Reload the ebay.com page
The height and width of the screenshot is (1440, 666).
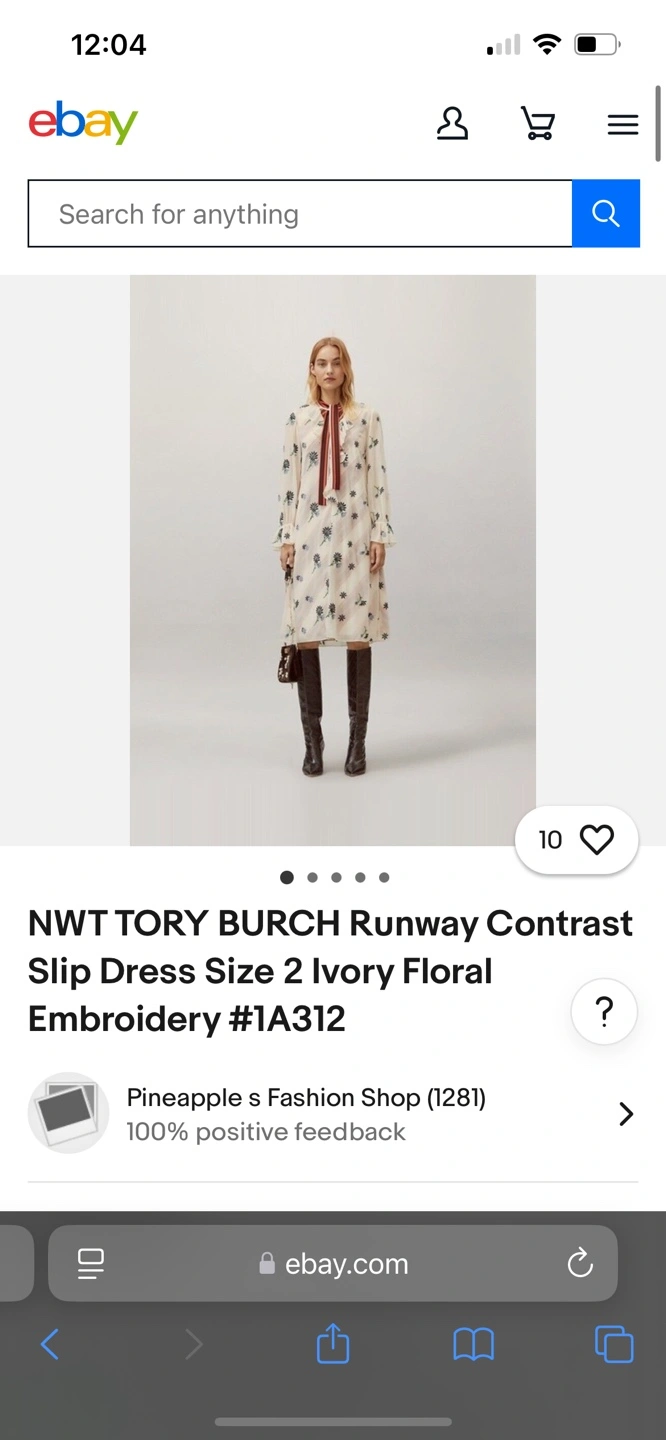[x=580, y=1264]
